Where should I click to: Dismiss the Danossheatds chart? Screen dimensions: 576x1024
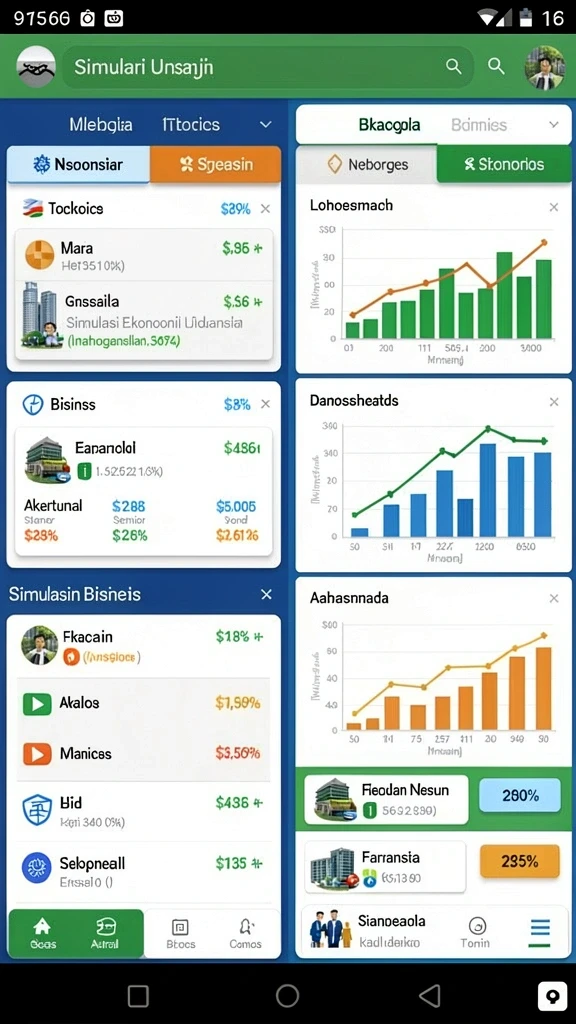click(554, 402)
